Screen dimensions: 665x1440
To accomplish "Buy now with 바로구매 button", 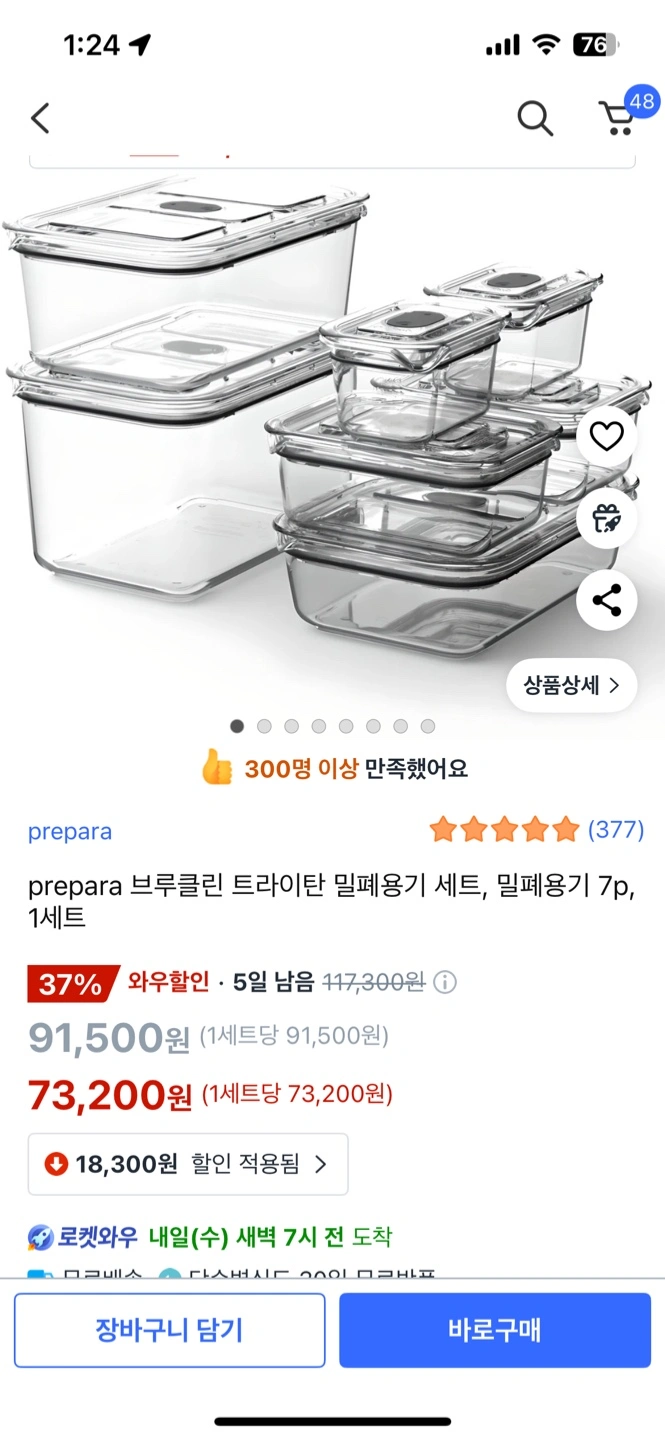I will (x=495, y=1330).
